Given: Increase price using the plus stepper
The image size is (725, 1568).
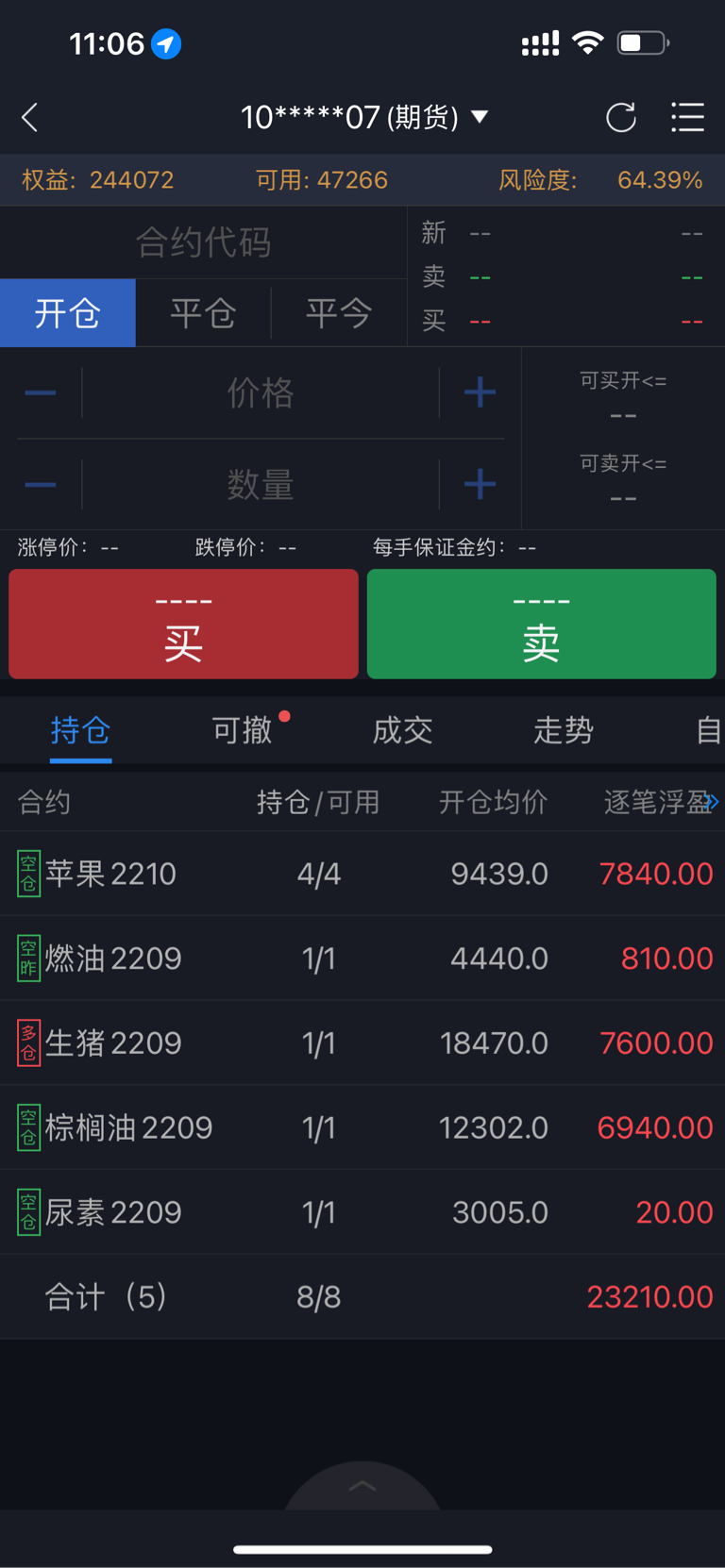Looking at the screenshot, I should click(x=478, y=392).
